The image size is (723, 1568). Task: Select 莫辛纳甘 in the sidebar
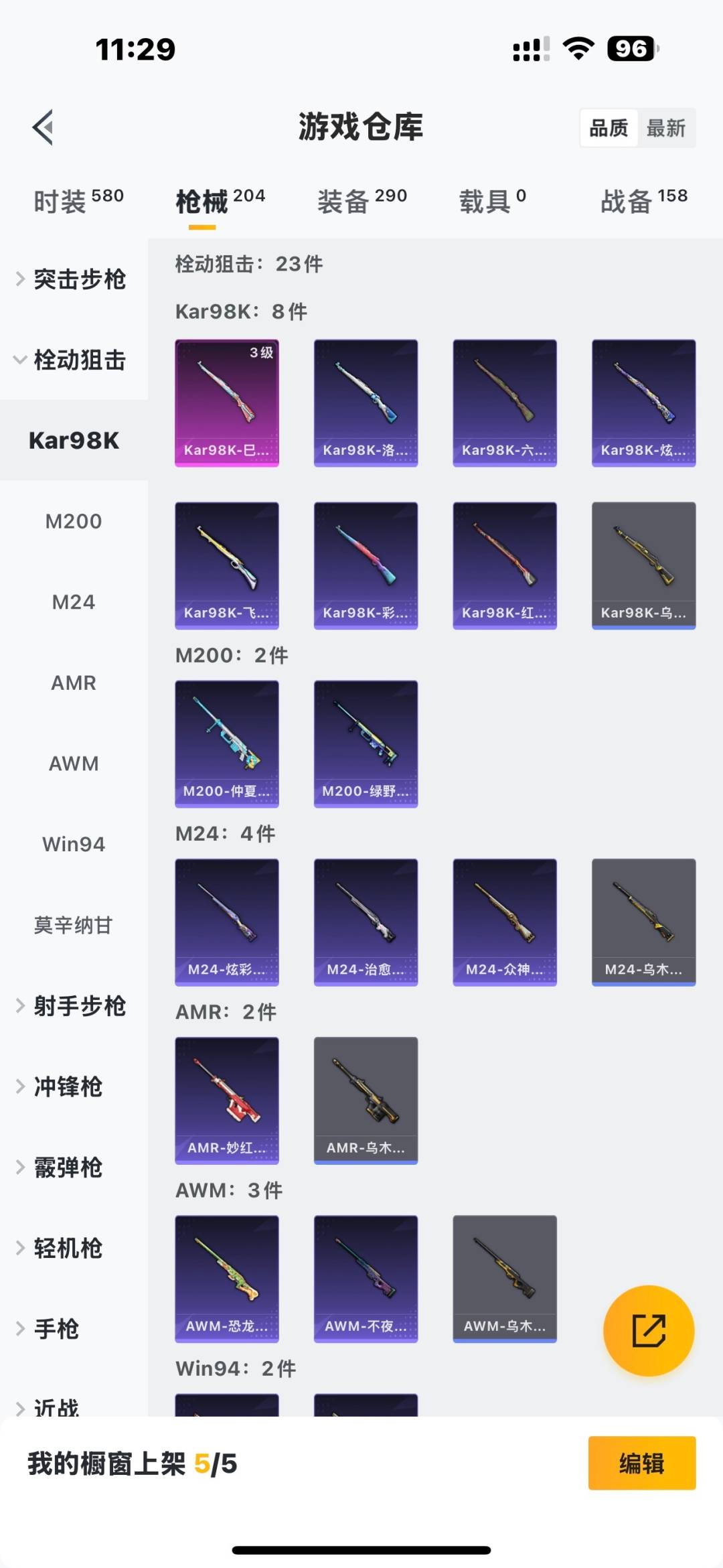click(74, 925)
